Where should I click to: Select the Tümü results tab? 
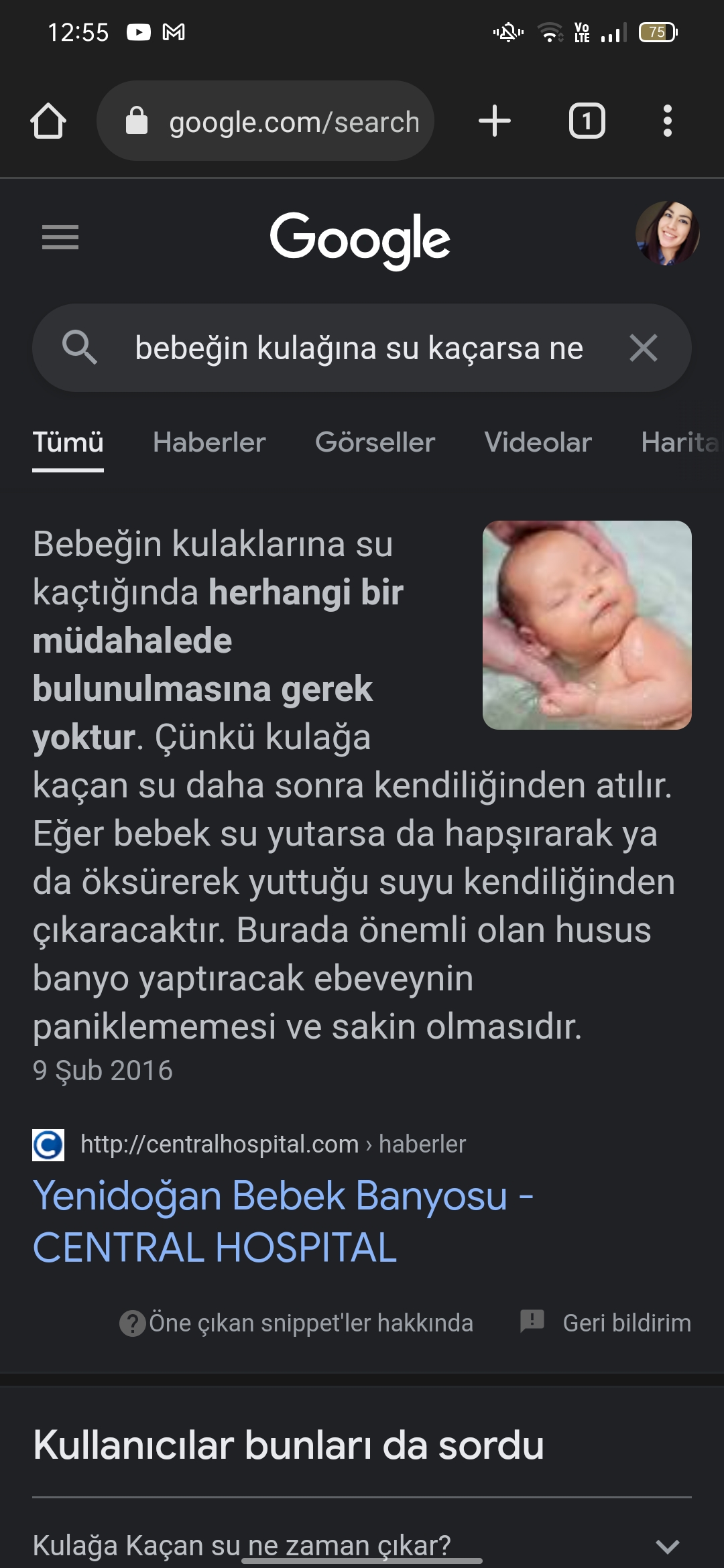tap(68, 442)
